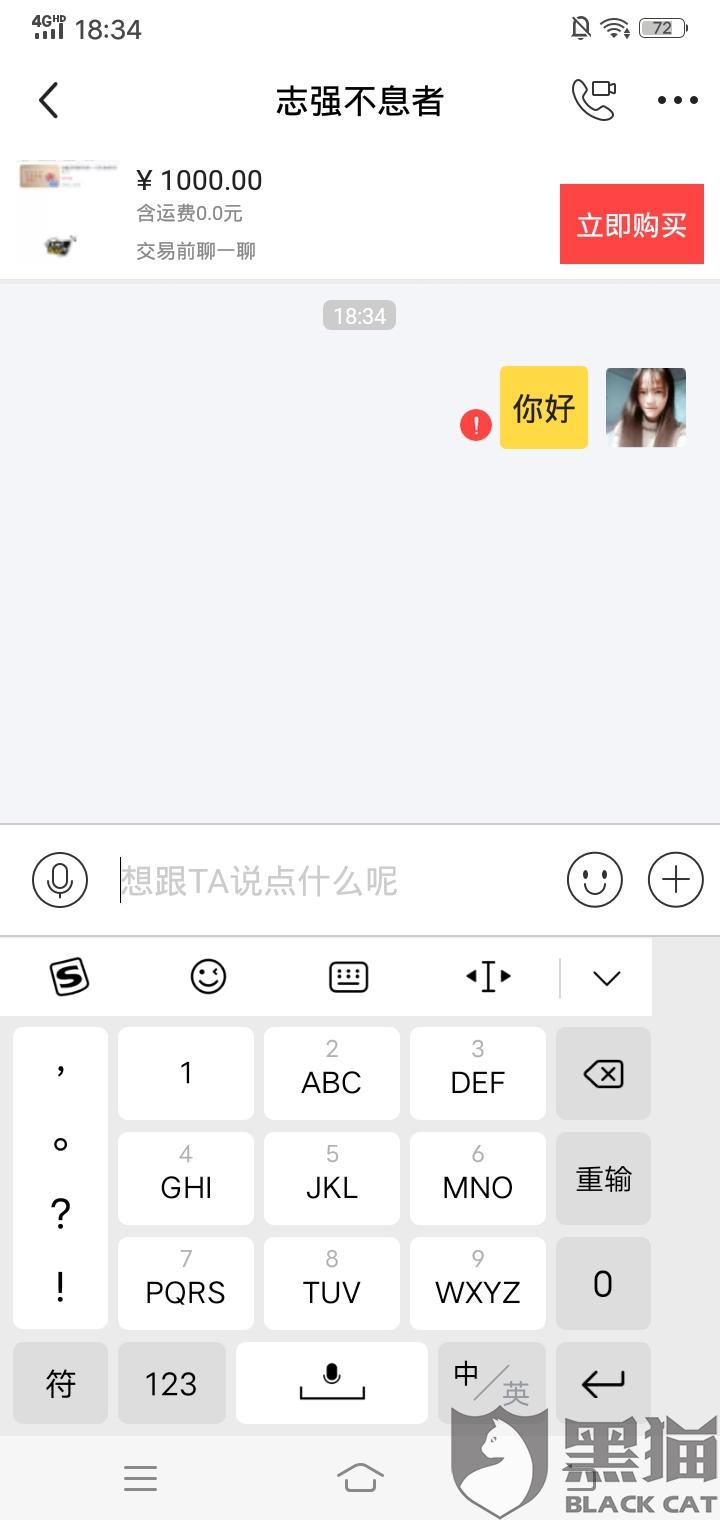Switch keyboard to 123 number mode
This screenshot has width=720, height=1520.
(171, 1384)
